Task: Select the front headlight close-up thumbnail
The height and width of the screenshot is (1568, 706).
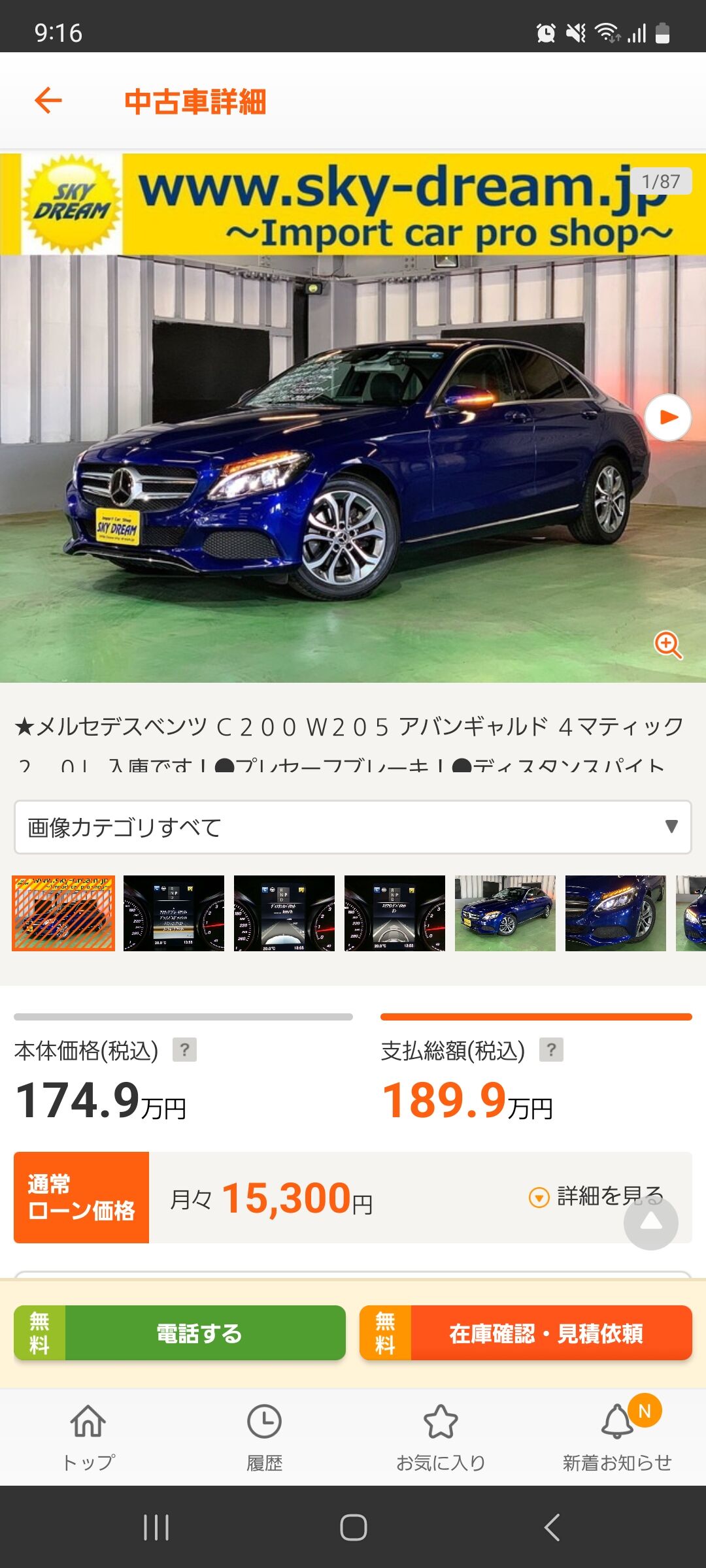Action: click(615, 913)
